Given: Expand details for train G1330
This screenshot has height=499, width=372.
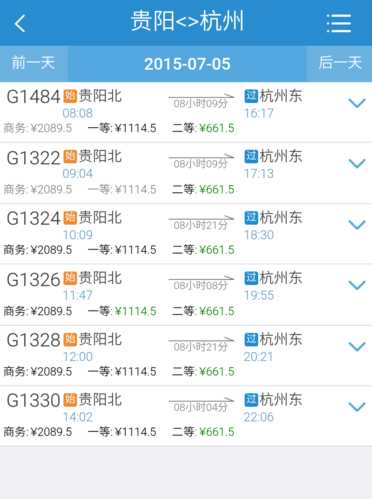Looking at the screenshot, I should [x=357, y=407].
